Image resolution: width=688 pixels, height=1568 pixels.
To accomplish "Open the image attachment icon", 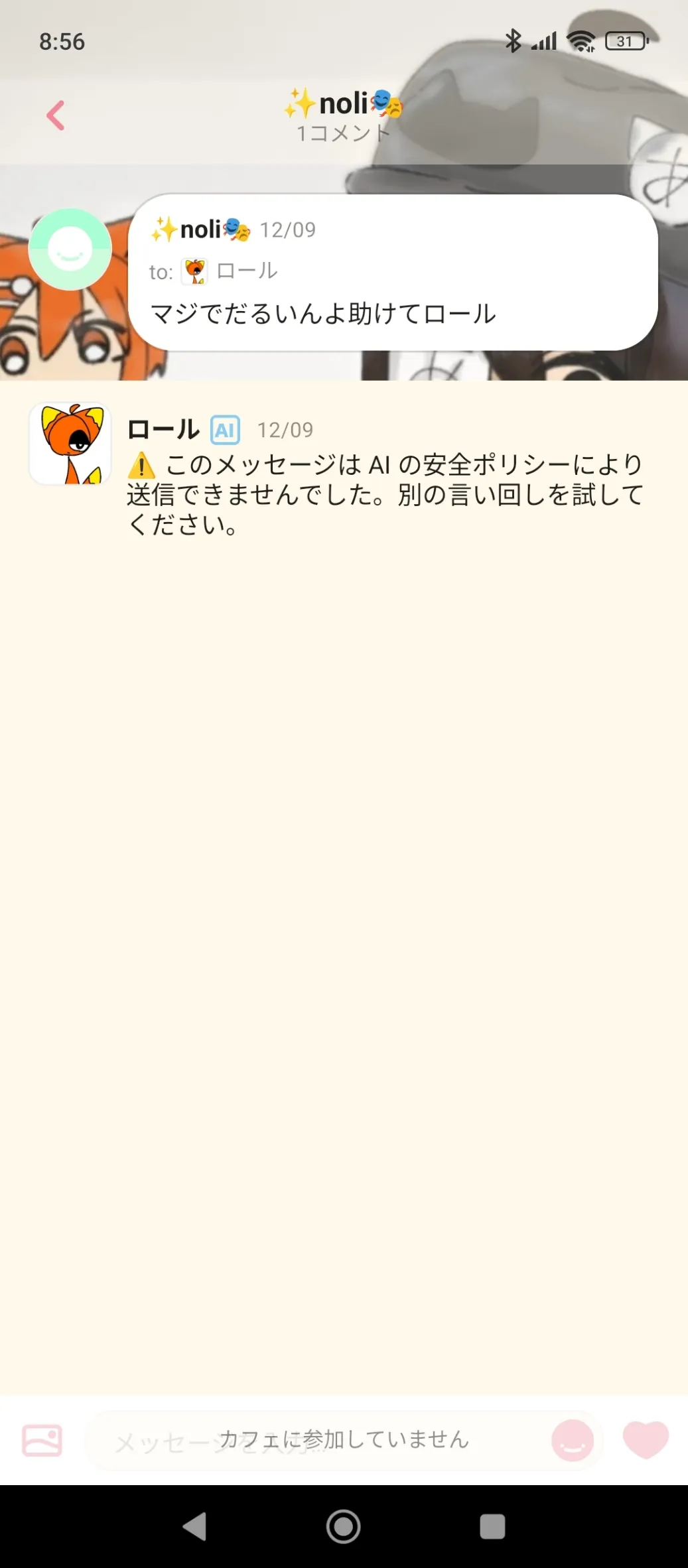I will point(42,1440).
